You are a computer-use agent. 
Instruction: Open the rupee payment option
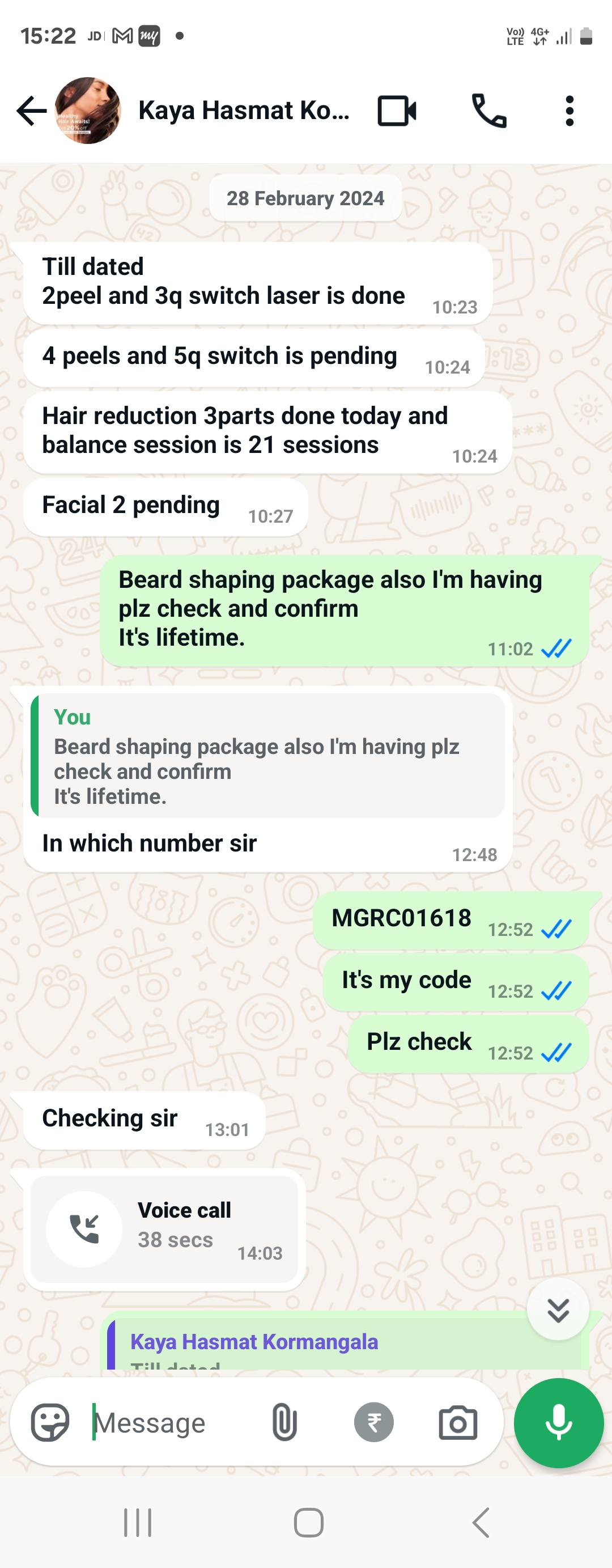point(373,1422)
